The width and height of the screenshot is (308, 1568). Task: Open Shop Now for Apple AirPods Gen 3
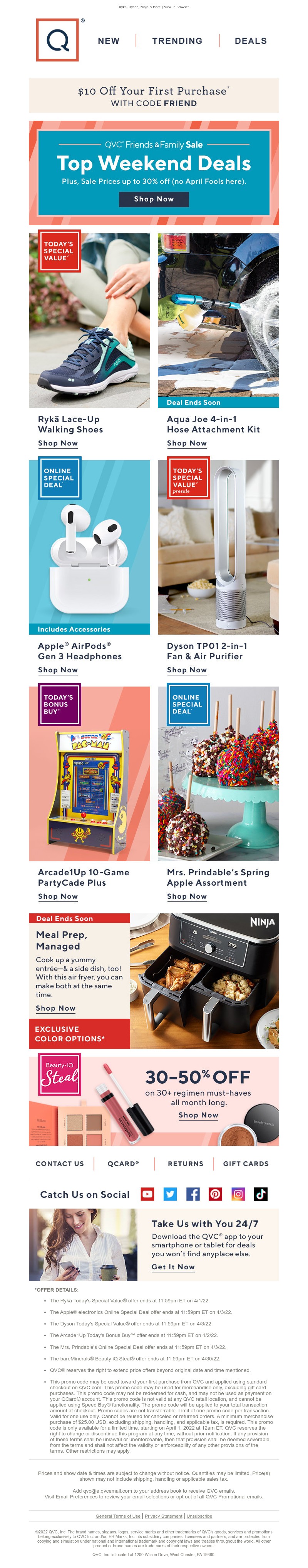point(58,670)
